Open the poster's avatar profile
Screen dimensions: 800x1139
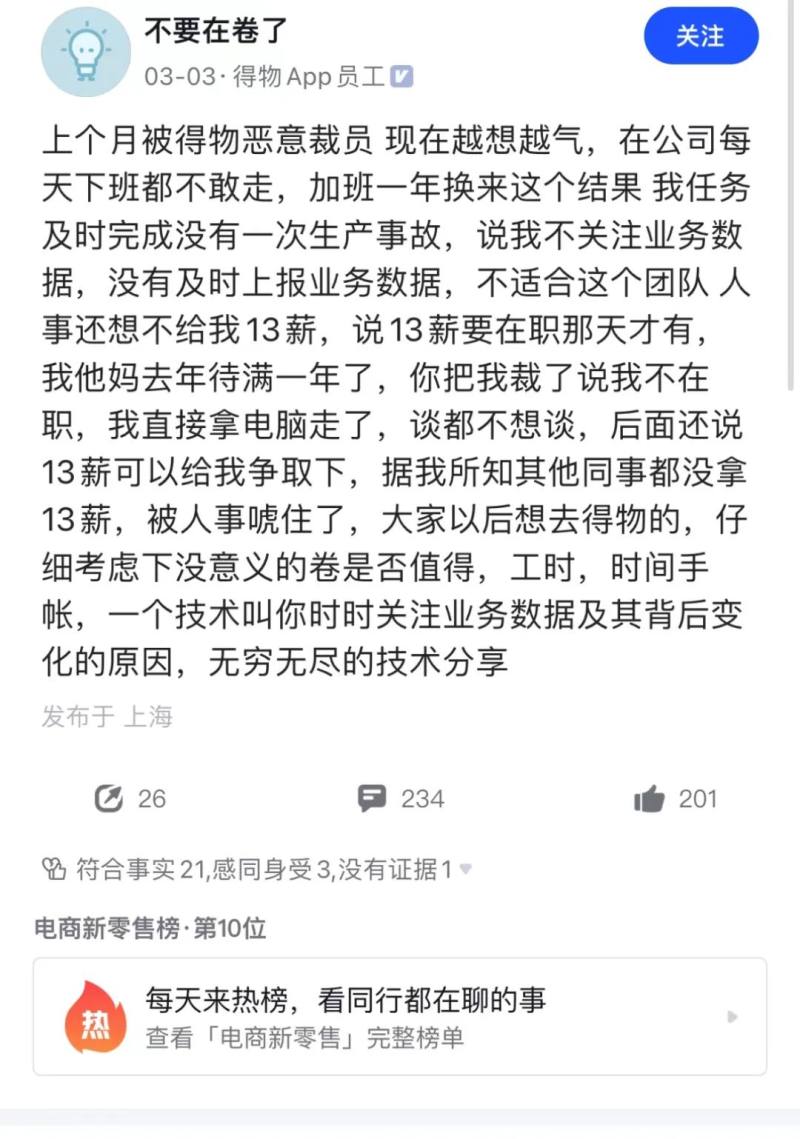click(86, 51)
